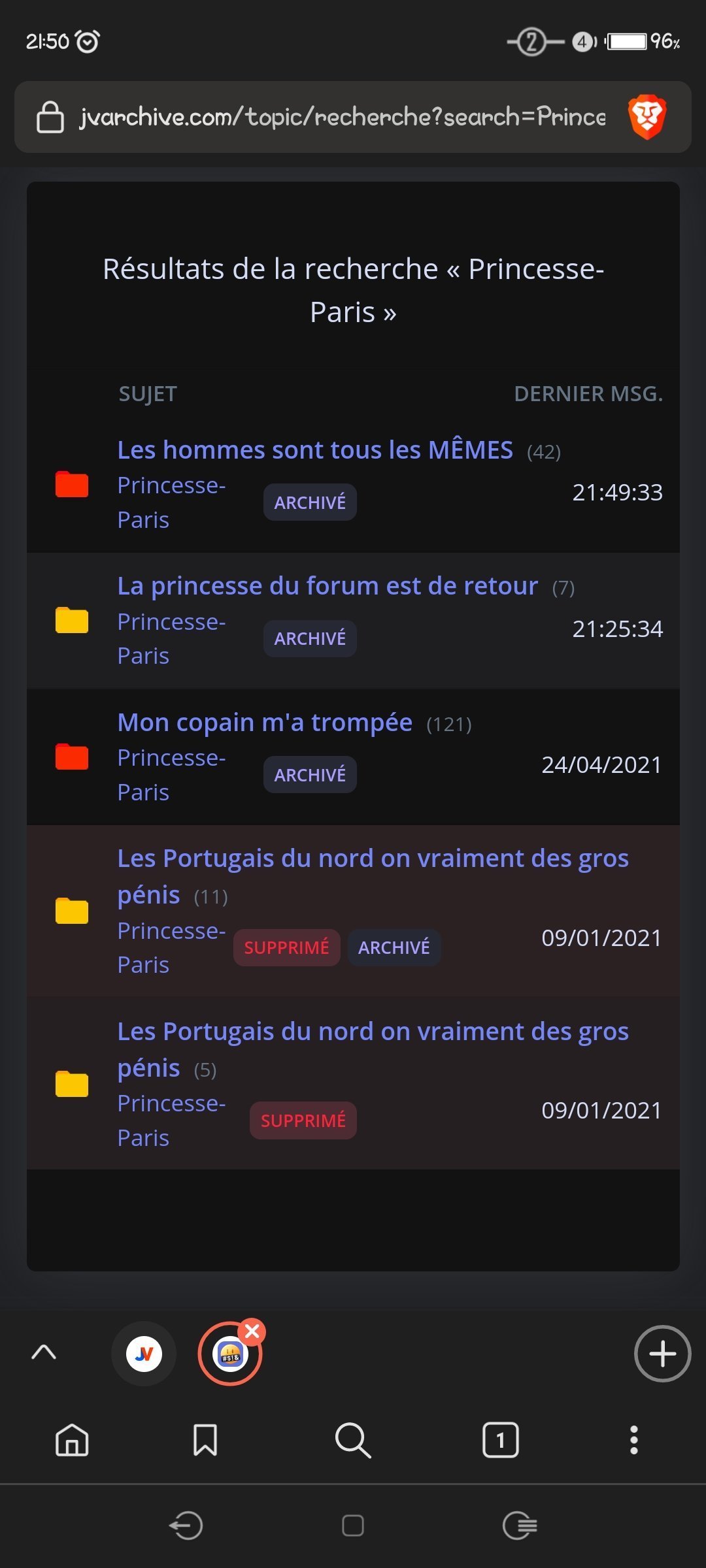Close the current tab with red X

point(252,1331)
